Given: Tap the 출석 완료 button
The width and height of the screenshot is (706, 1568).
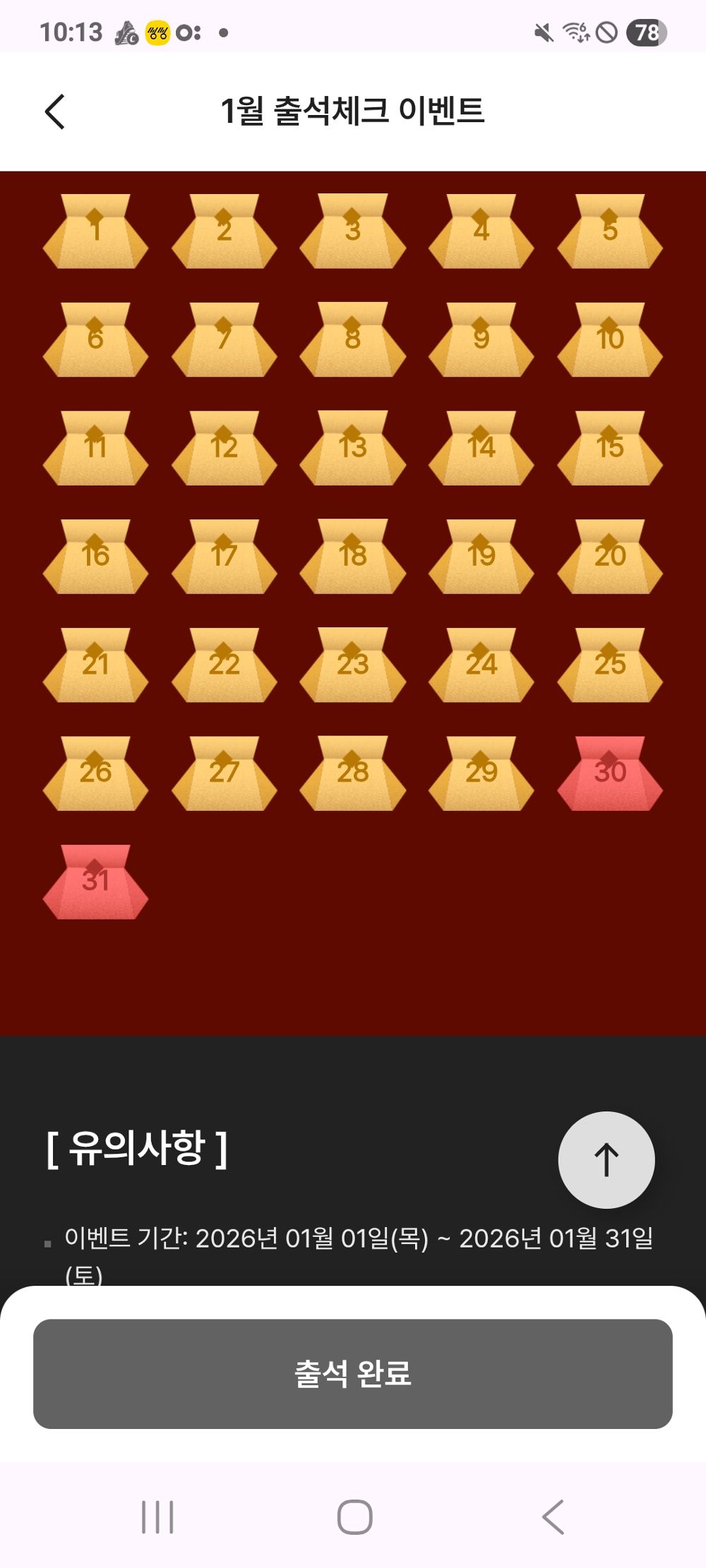Looking at the screenshot, I should (353, 1374).
